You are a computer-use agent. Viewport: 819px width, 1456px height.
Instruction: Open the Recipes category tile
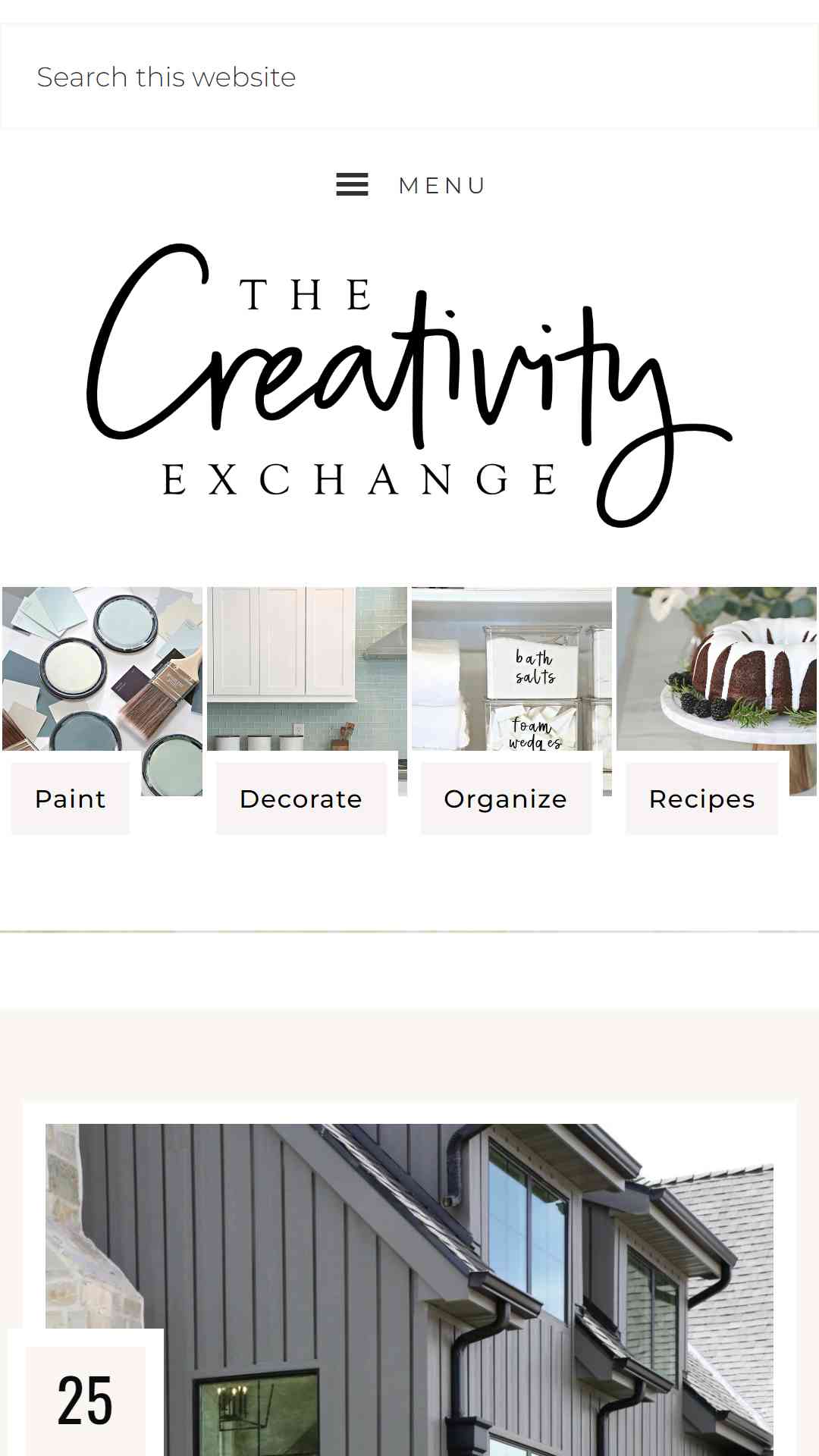[717, 711]
